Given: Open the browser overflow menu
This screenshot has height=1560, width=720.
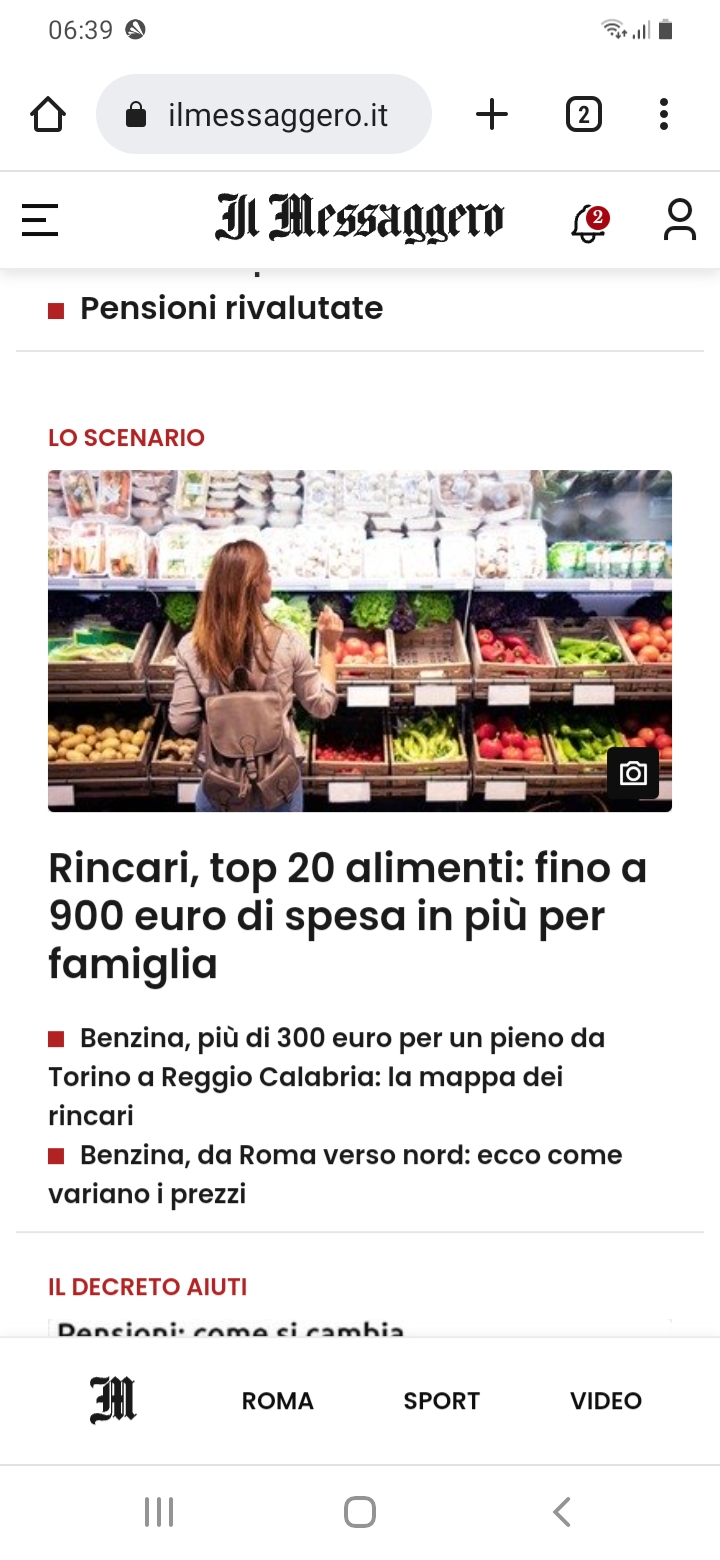Looking at the screenshot, I should click(663, 115).
